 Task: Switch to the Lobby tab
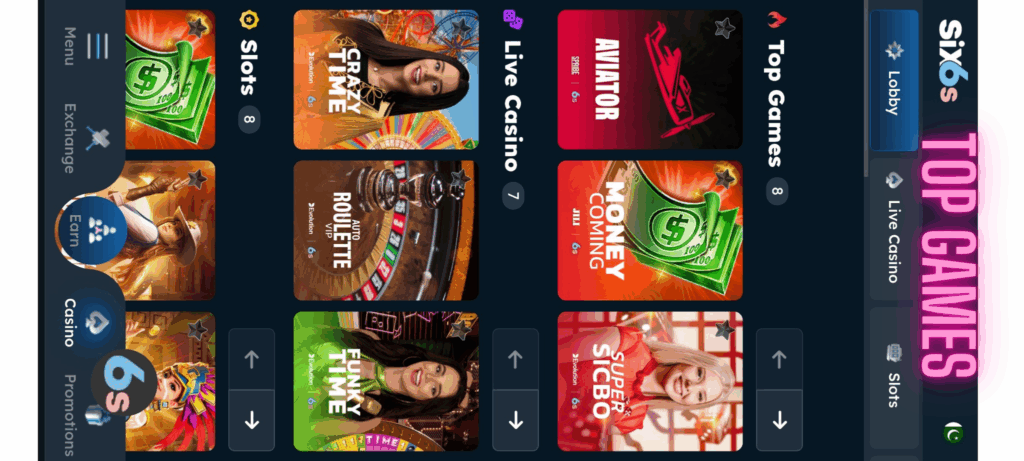point(894,80)
